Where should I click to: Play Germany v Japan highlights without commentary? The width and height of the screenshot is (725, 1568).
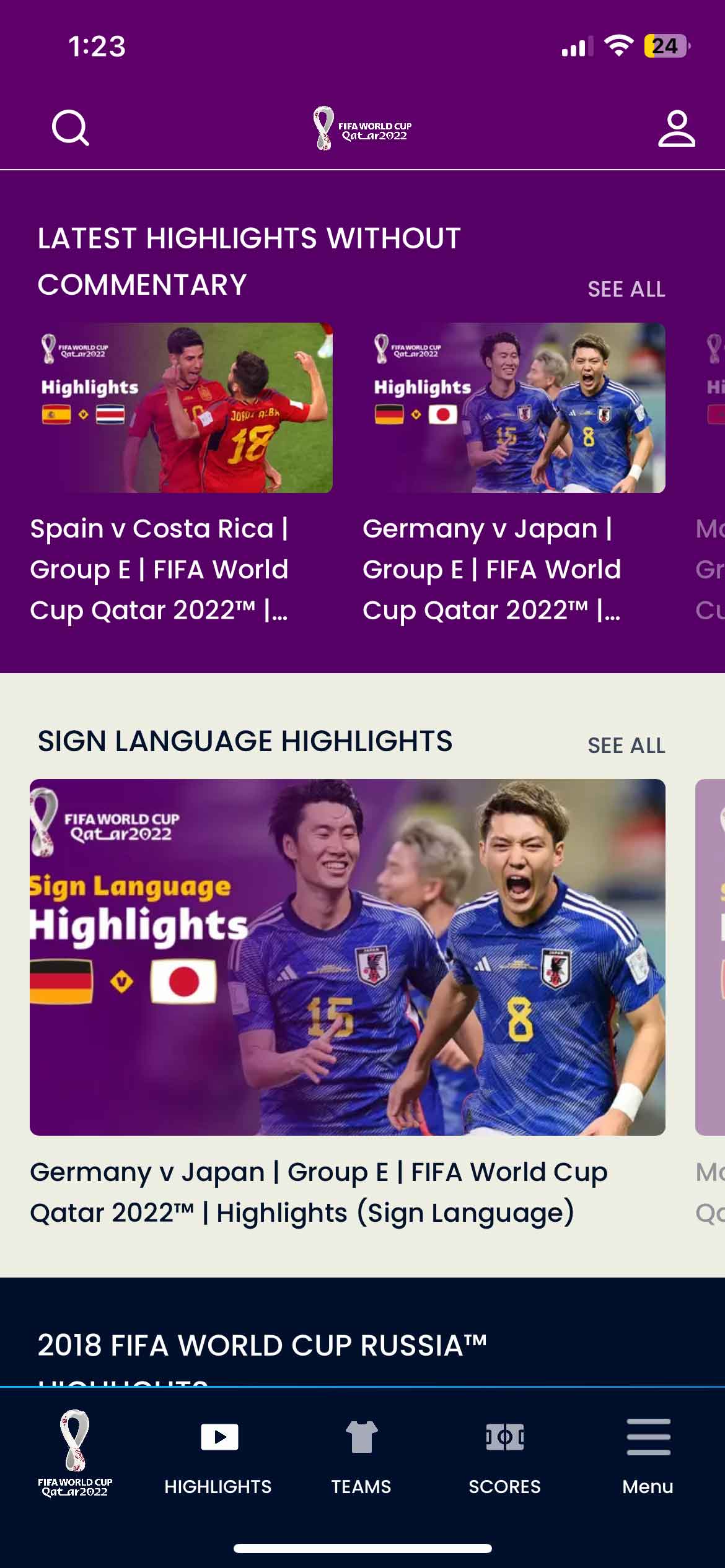[x=514, y=408]
